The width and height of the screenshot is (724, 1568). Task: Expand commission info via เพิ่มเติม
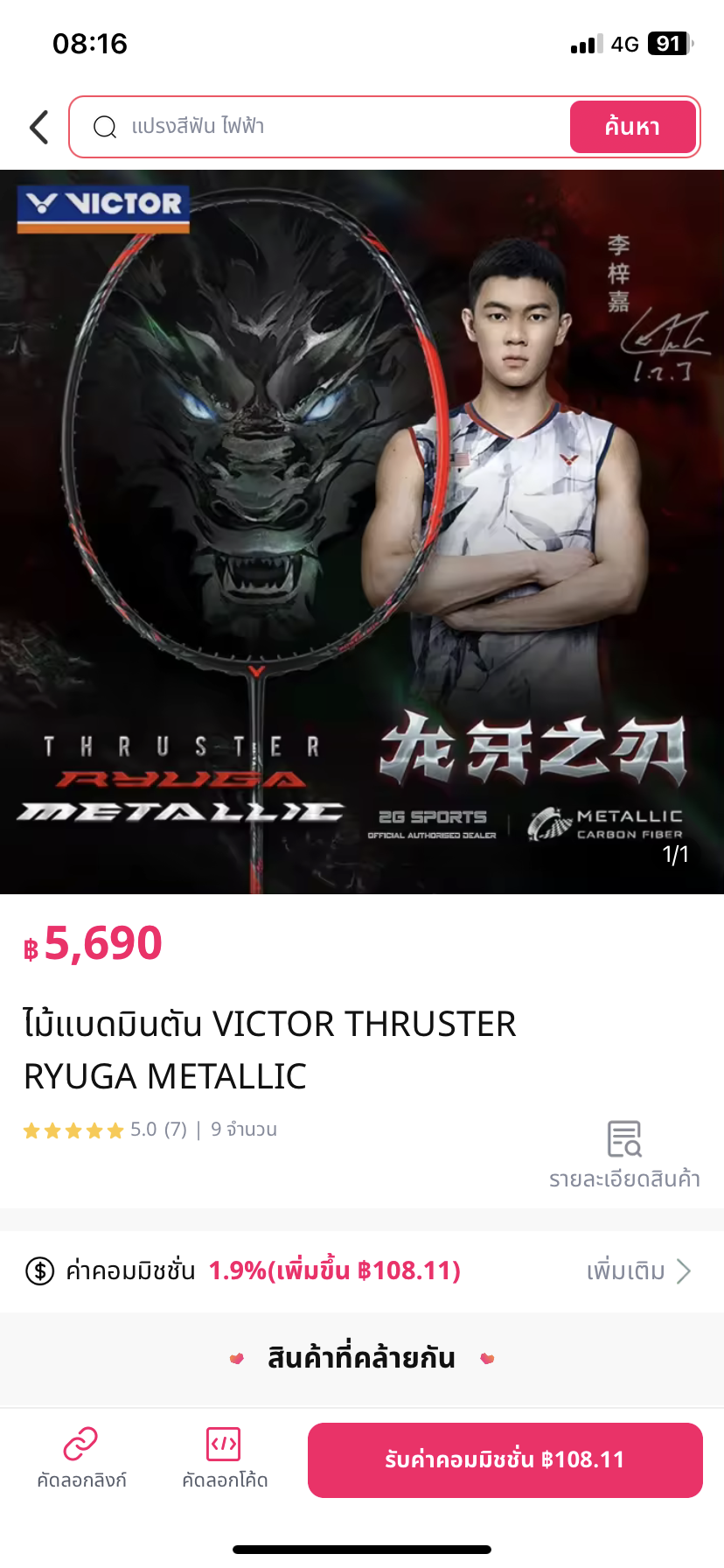638,1270
